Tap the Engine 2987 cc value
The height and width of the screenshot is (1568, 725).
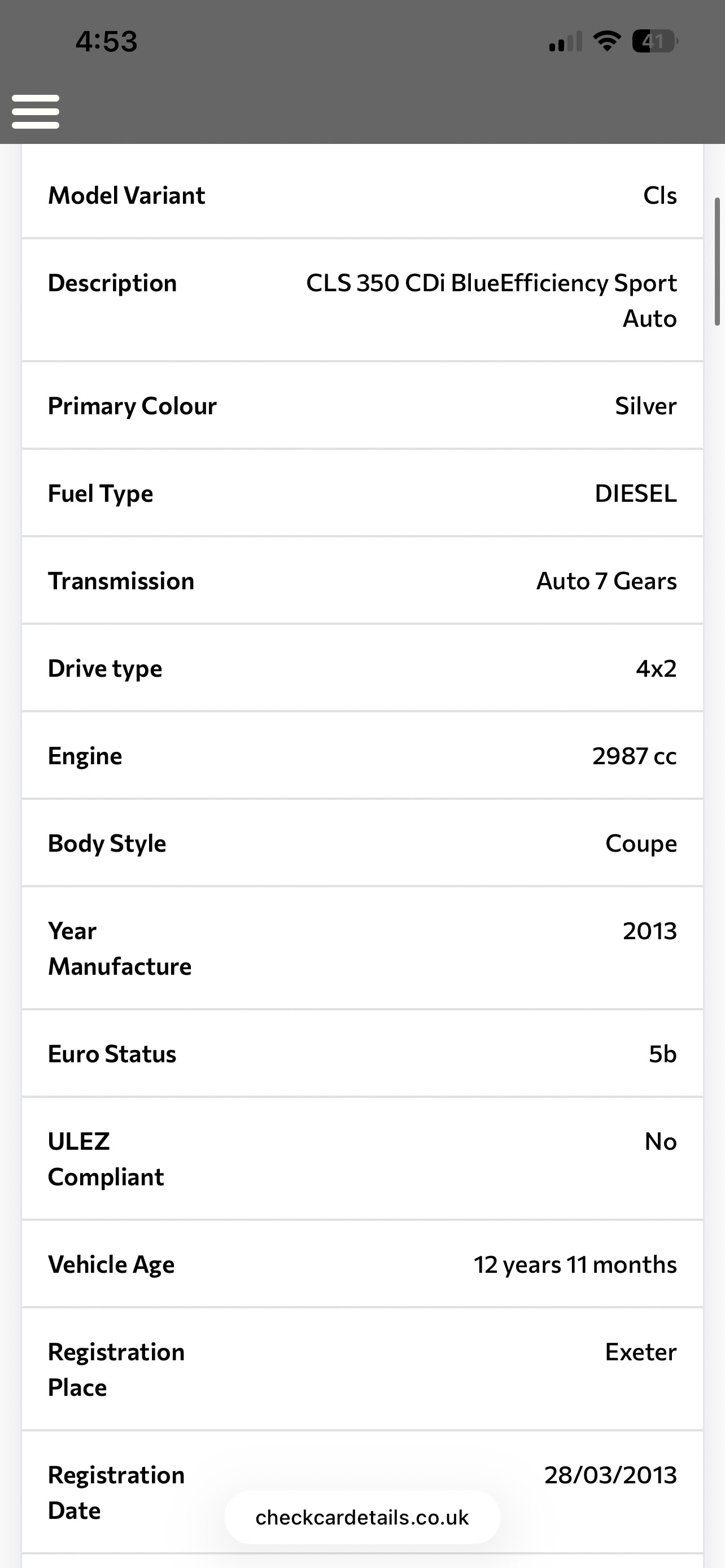pos(362,755)
